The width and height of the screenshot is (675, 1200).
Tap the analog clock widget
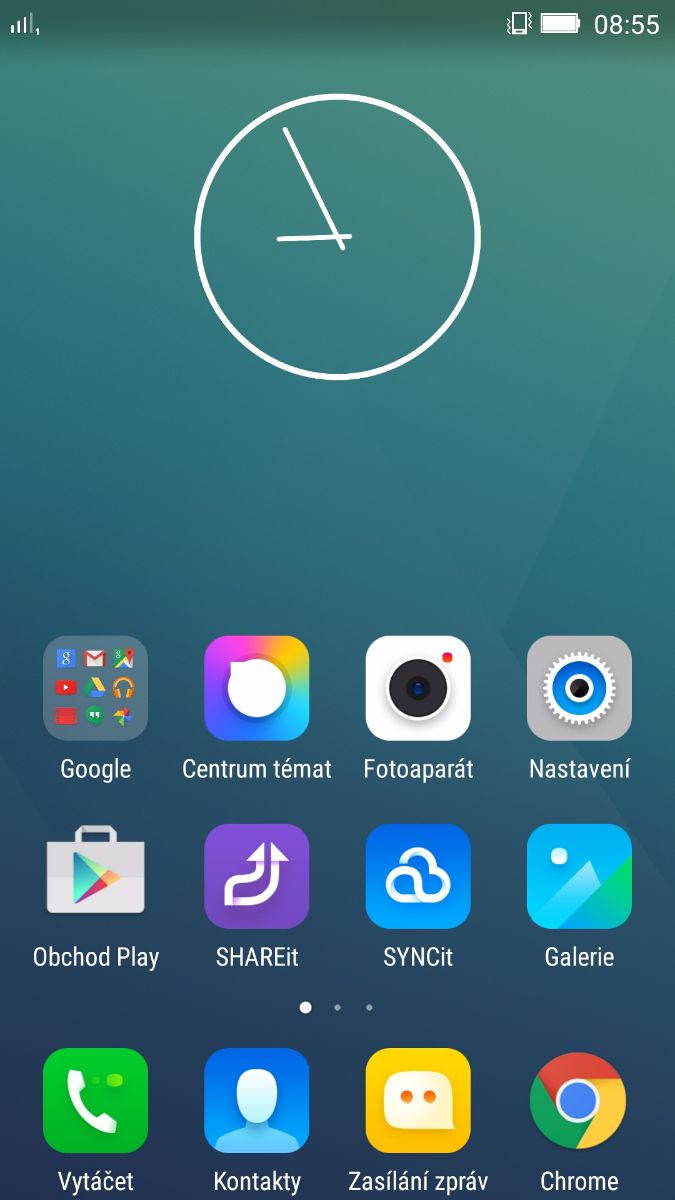click(337, 237)
